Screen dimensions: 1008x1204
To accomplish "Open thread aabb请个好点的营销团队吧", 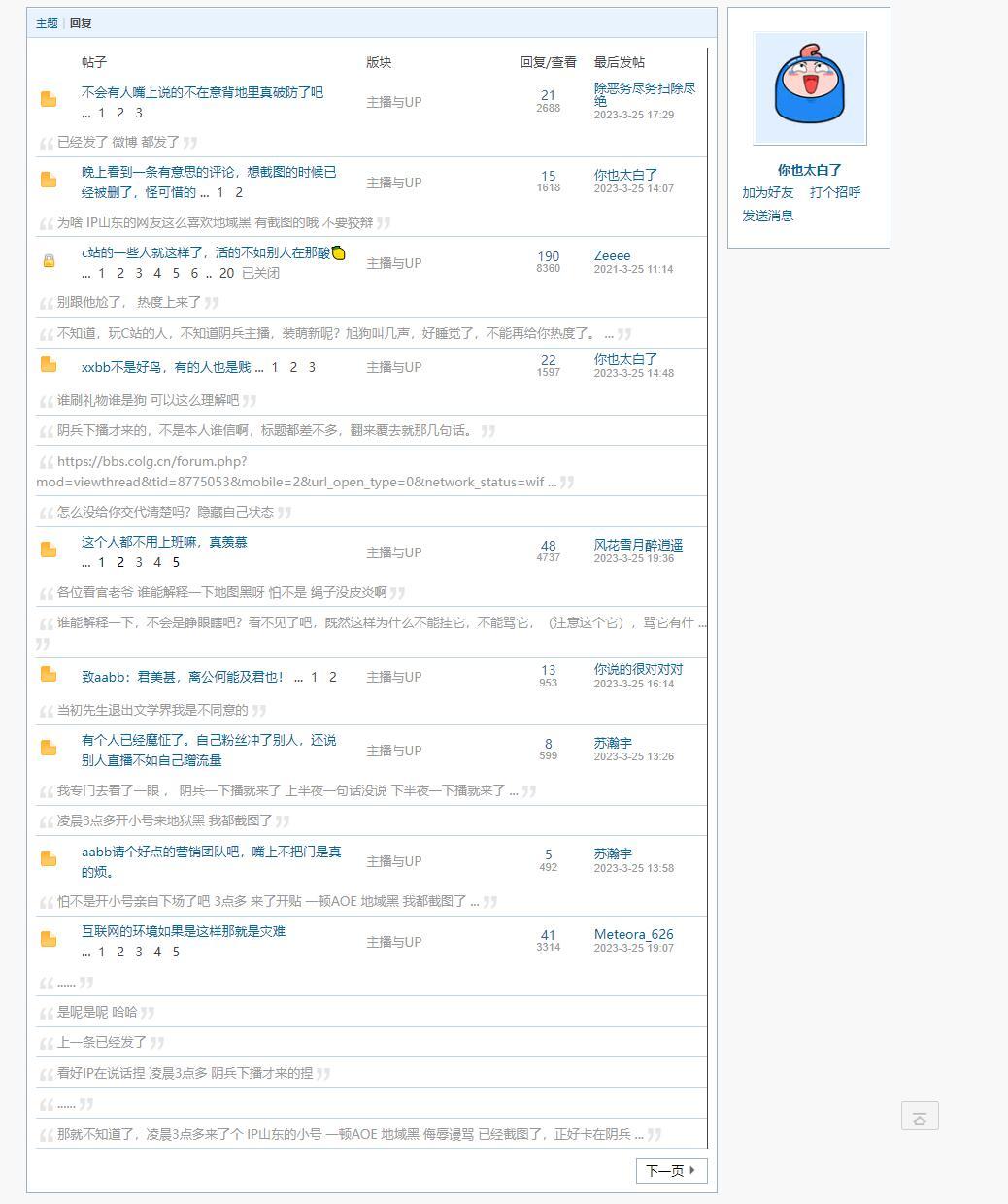I will (x=211, y=852).
